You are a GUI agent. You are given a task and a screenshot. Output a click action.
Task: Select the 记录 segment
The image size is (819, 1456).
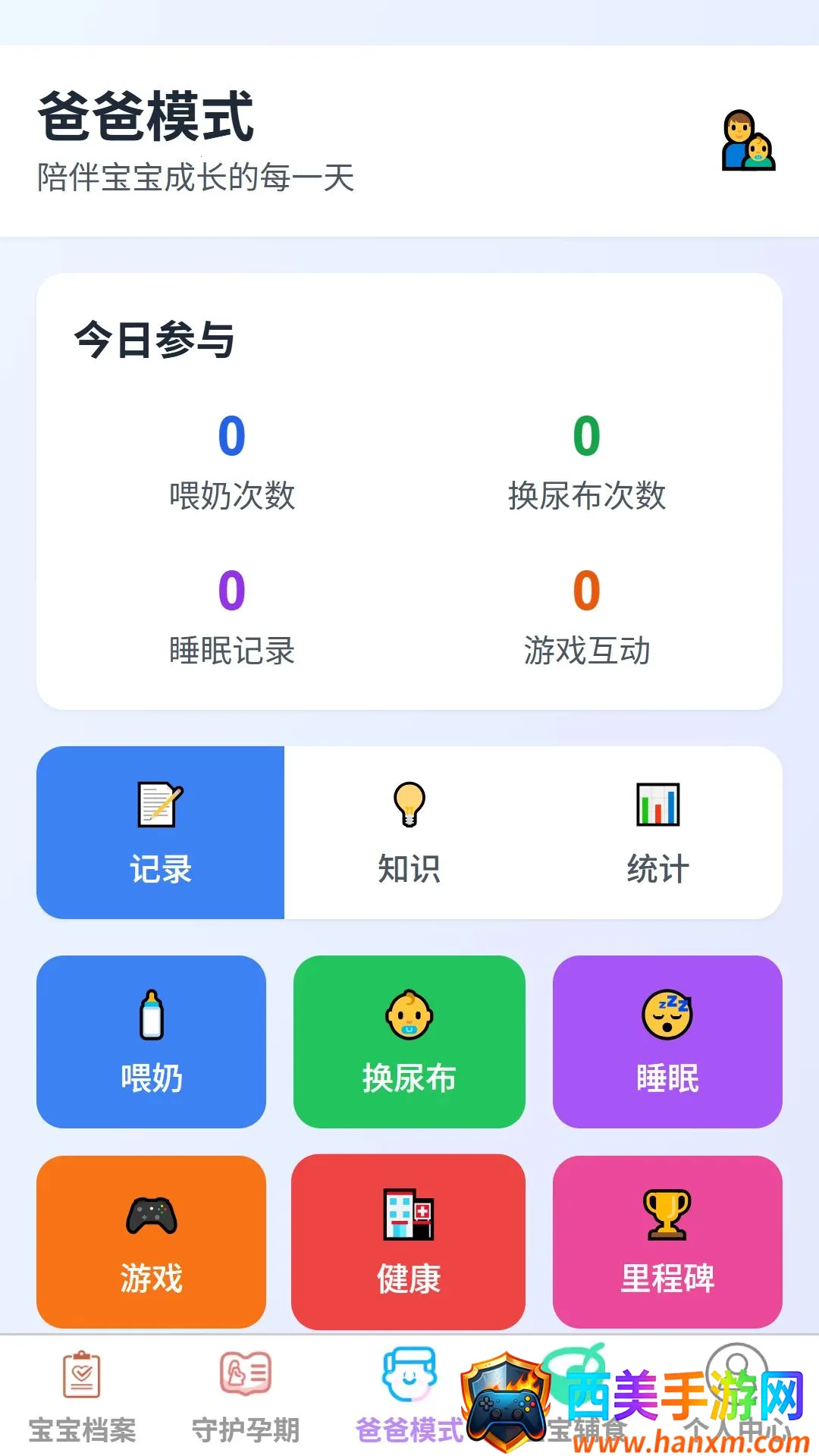[x=160, y=832]
